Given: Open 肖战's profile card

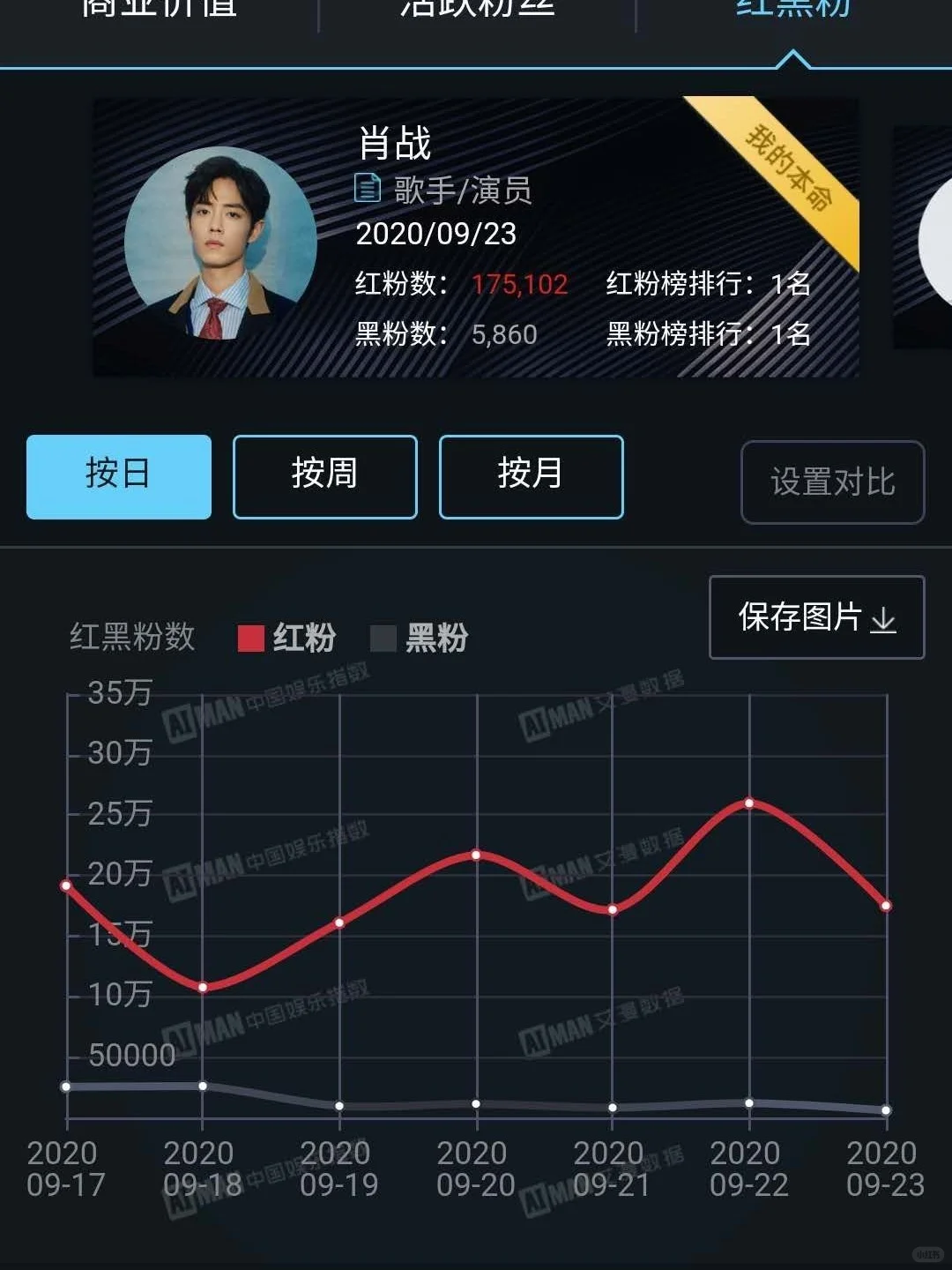Looking at the screenshot, I should coord(476,238).
